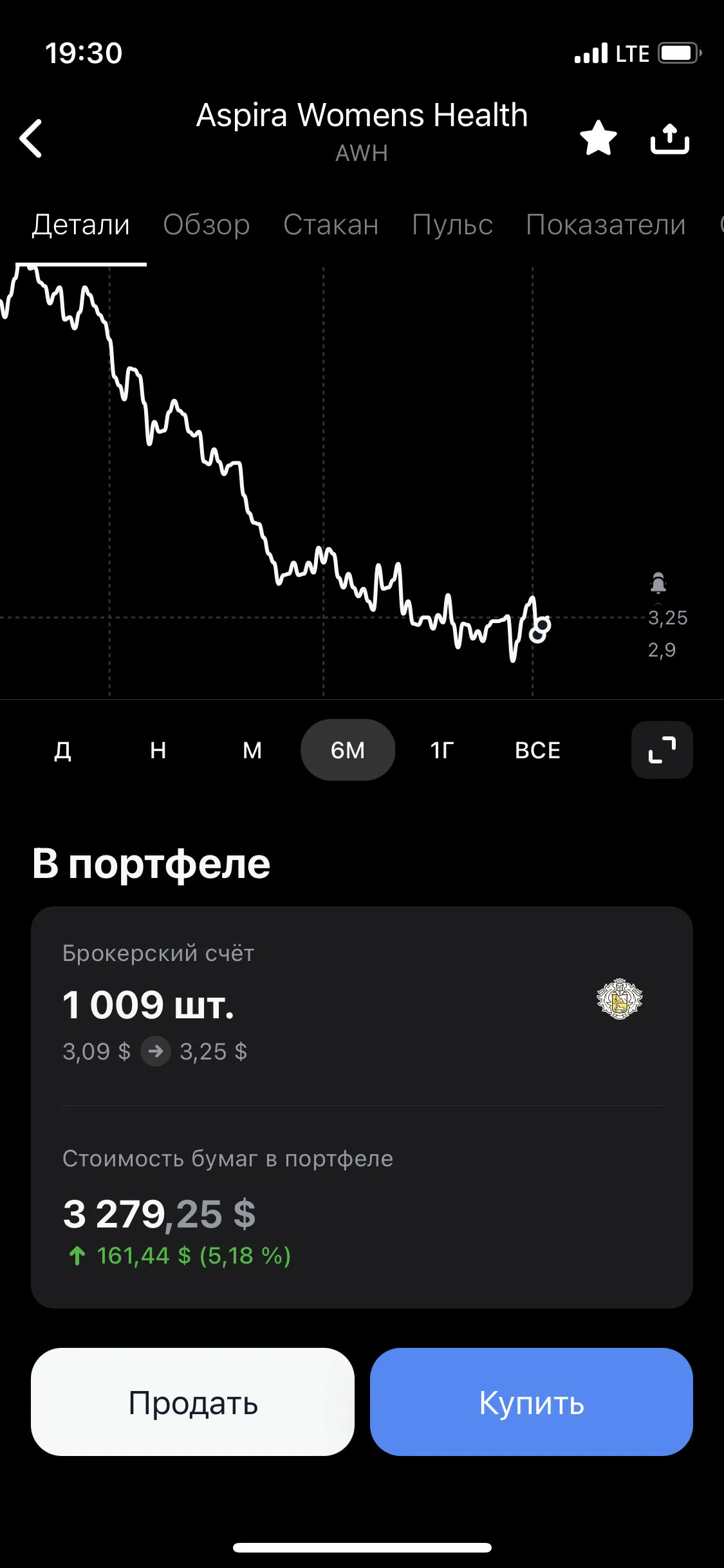The image size is (724, 1568).
Task: Set chart range to М
Action: point(252,750)
